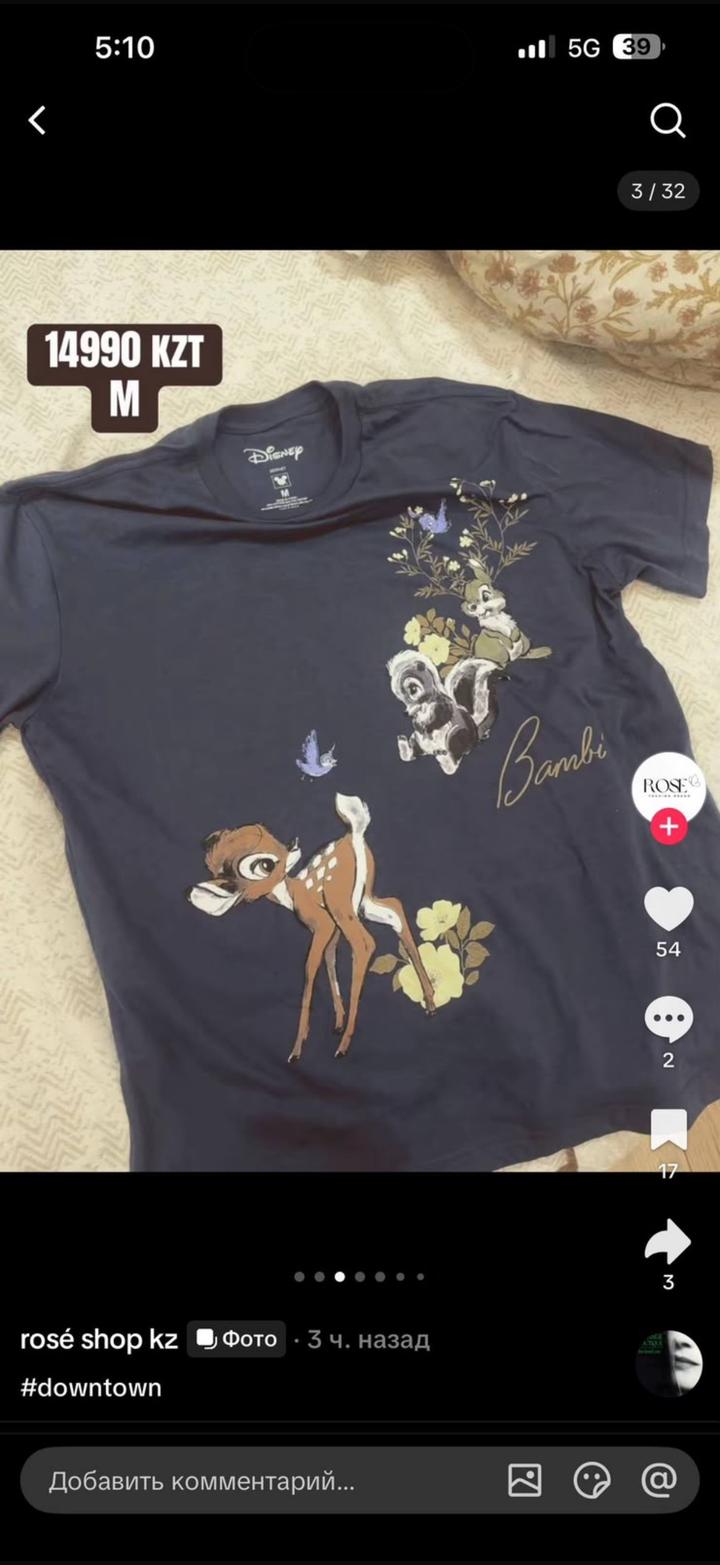The width and height of the screenshot is (720, 1565).
Task: Mention someone with the @ icon
Action: click(659, 1481)
